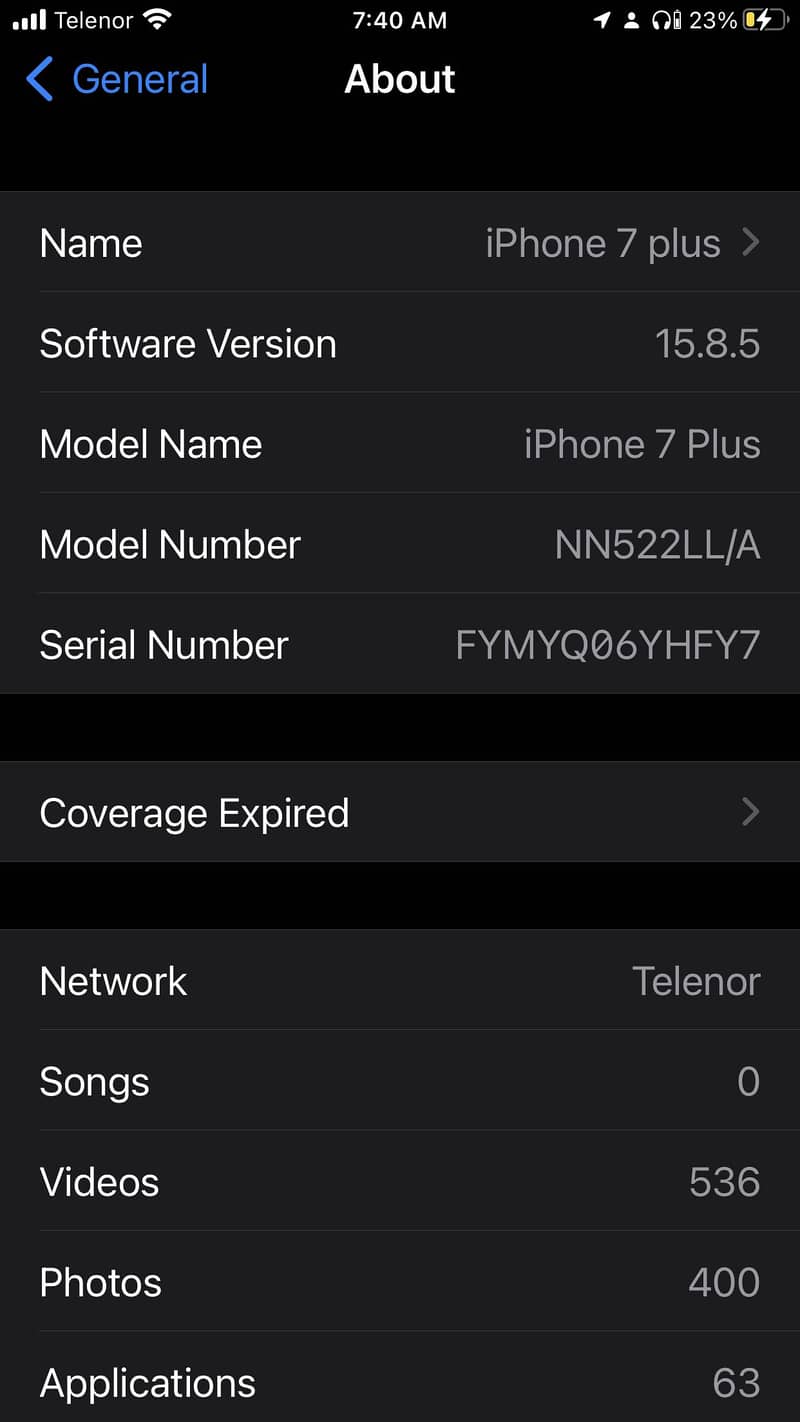This screenshot has height=1422, width=800.
Task: Open the Coverage Expired details
Action: 400,813
